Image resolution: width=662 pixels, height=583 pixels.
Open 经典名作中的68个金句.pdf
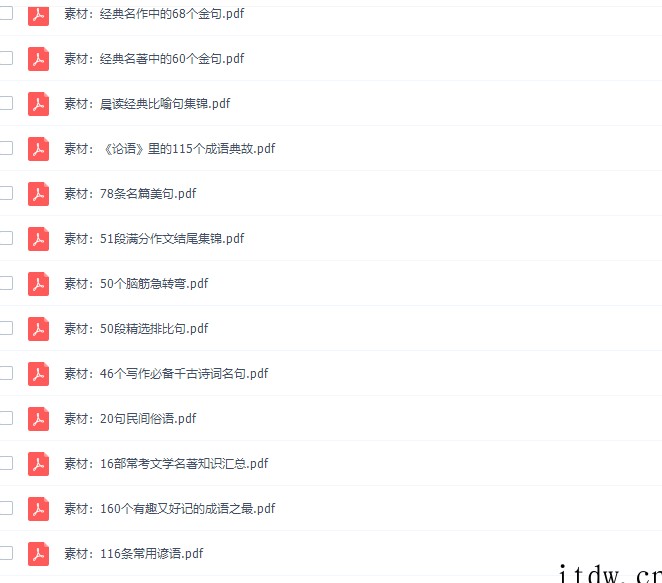(x=154, y=14)
